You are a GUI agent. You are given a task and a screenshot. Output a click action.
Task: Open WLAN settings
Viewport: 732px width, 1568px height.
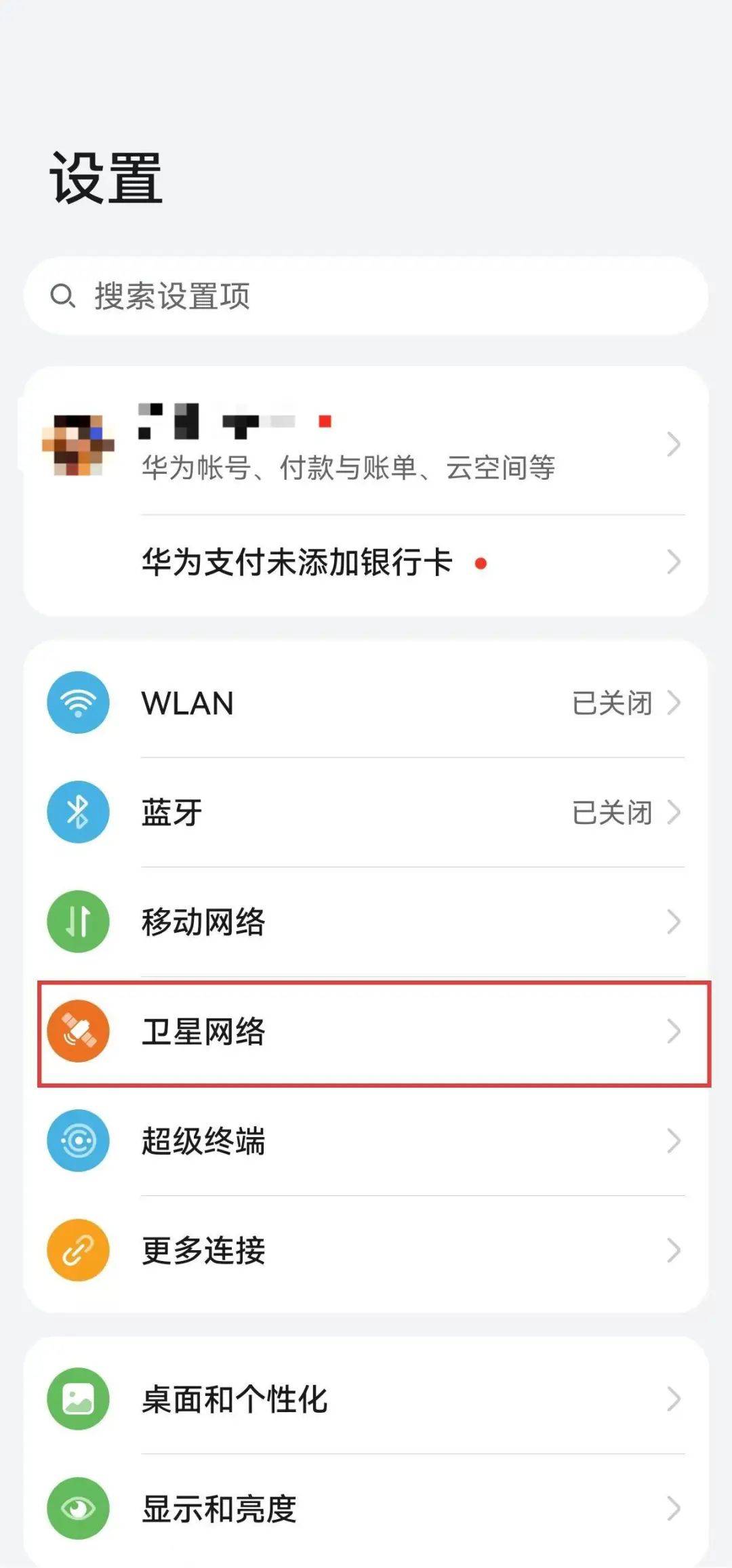click(366, 703)
